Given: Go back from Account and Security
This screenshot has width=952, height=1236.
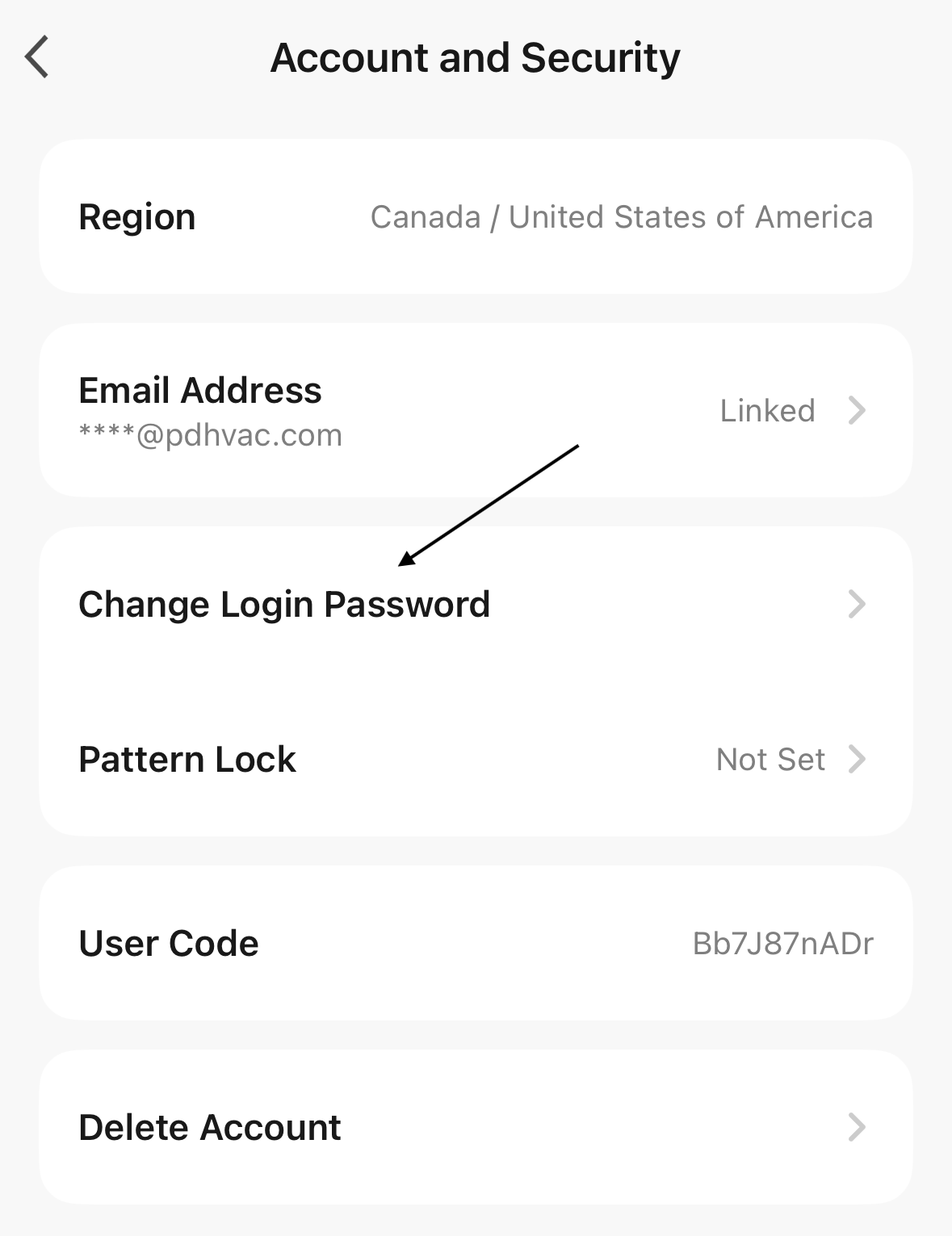Looking at the screenshot, I should click(x=37, y=57).
